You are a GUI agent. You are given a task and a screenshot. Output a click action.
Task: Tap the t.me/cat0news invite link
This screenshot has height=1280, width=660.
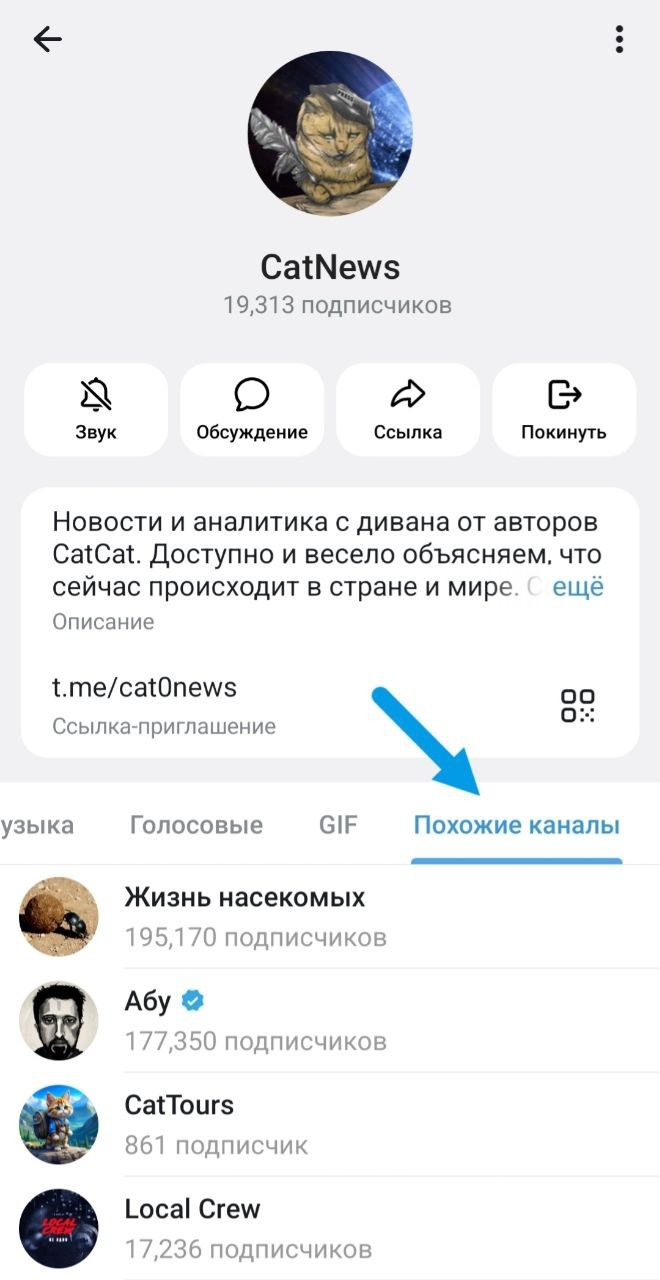tap(144, 687)
